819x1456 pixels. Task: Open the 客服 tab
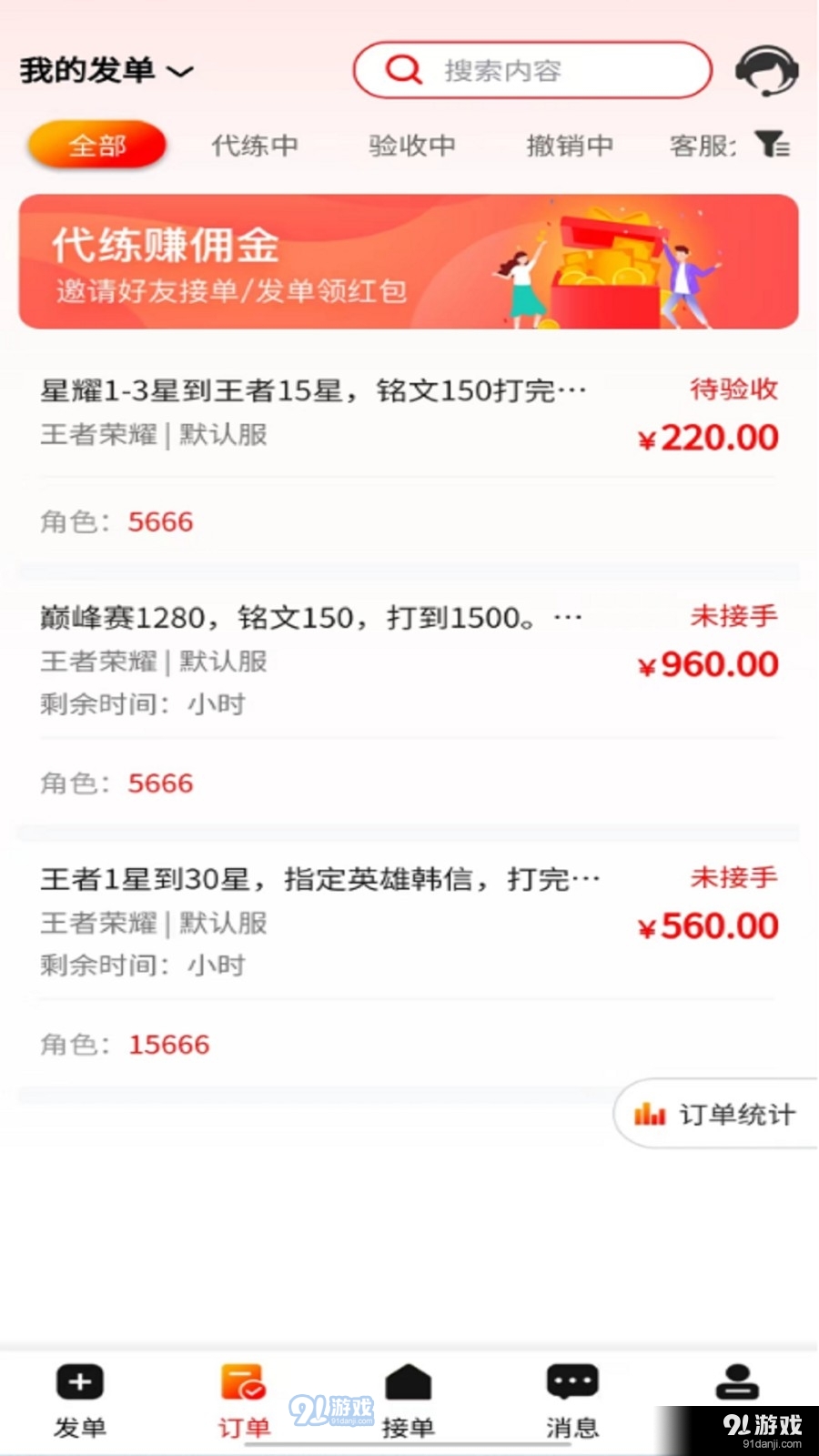699,146
